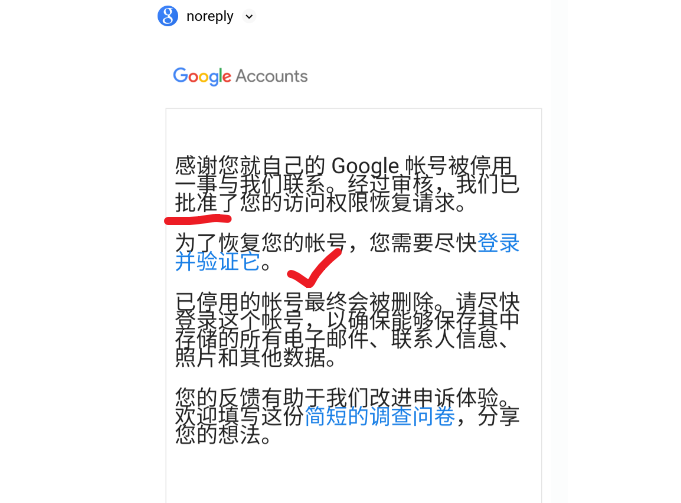The height and width of the screenshot is (503, 681).
Task: Open the 登录并验证它 link
Action: [498, 243]
